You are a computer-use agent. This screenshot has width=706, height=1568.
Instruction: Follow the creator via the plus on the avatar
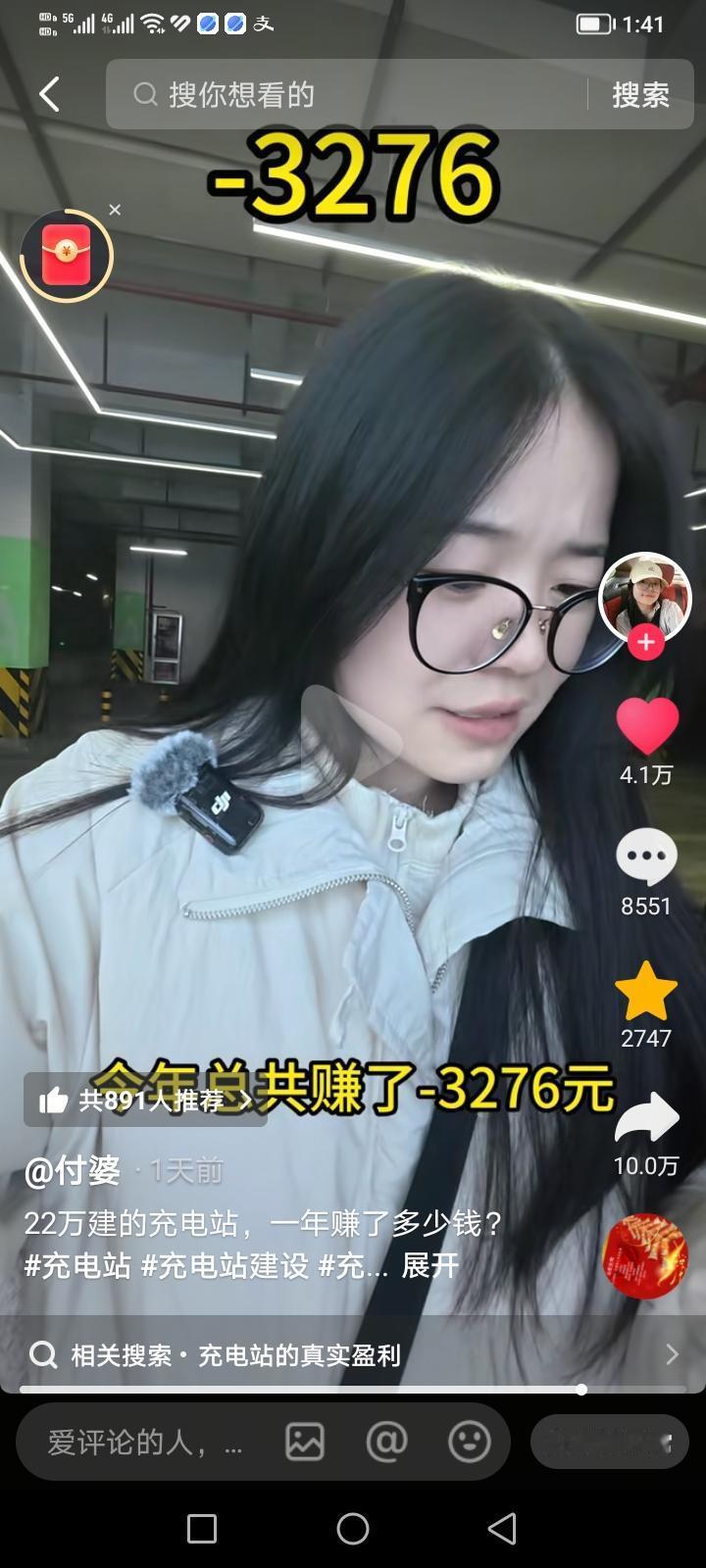tap(644, 642)
